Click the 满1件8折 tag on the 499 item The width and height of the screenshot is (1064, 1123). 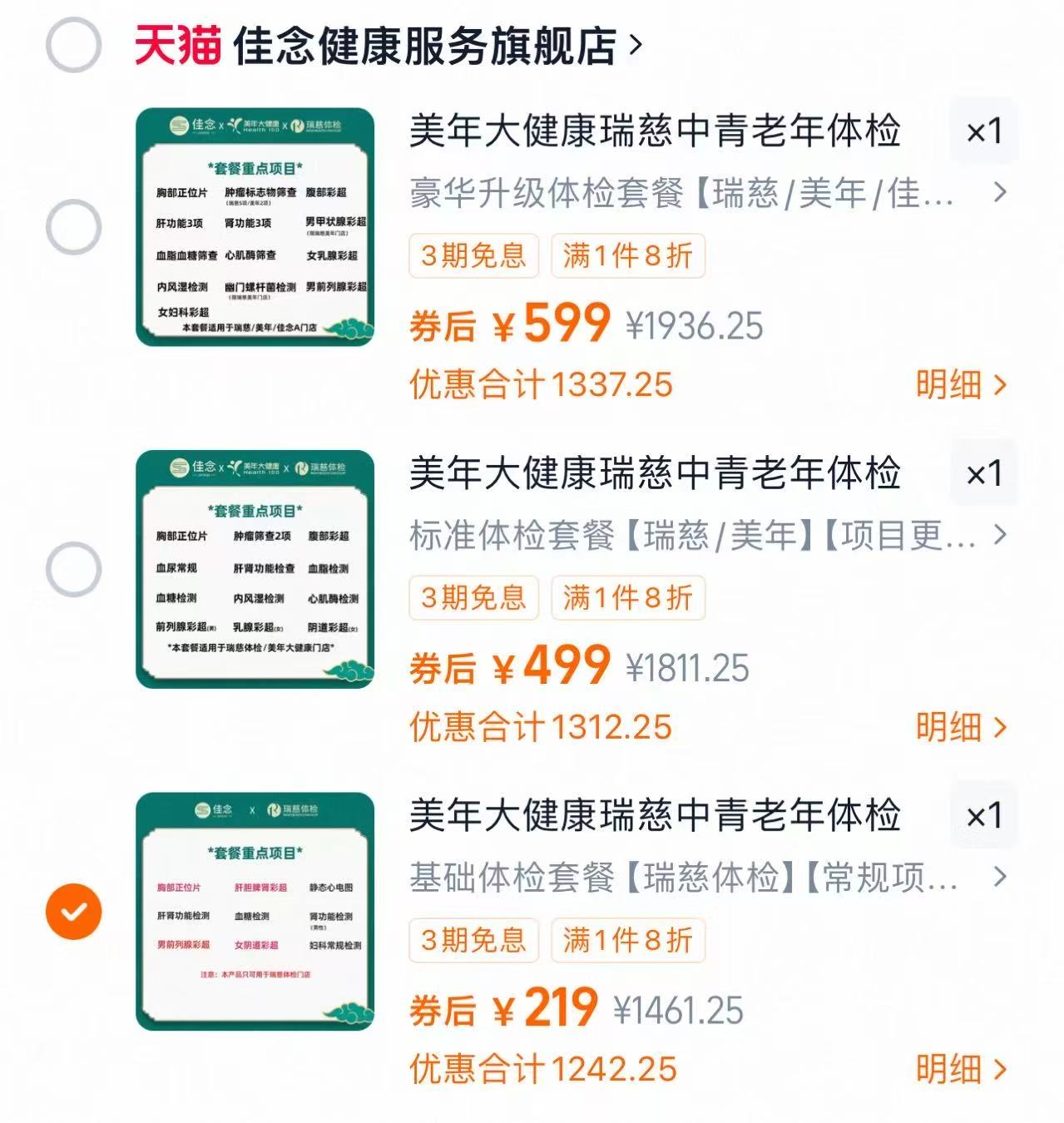click(x=628, y=597)
